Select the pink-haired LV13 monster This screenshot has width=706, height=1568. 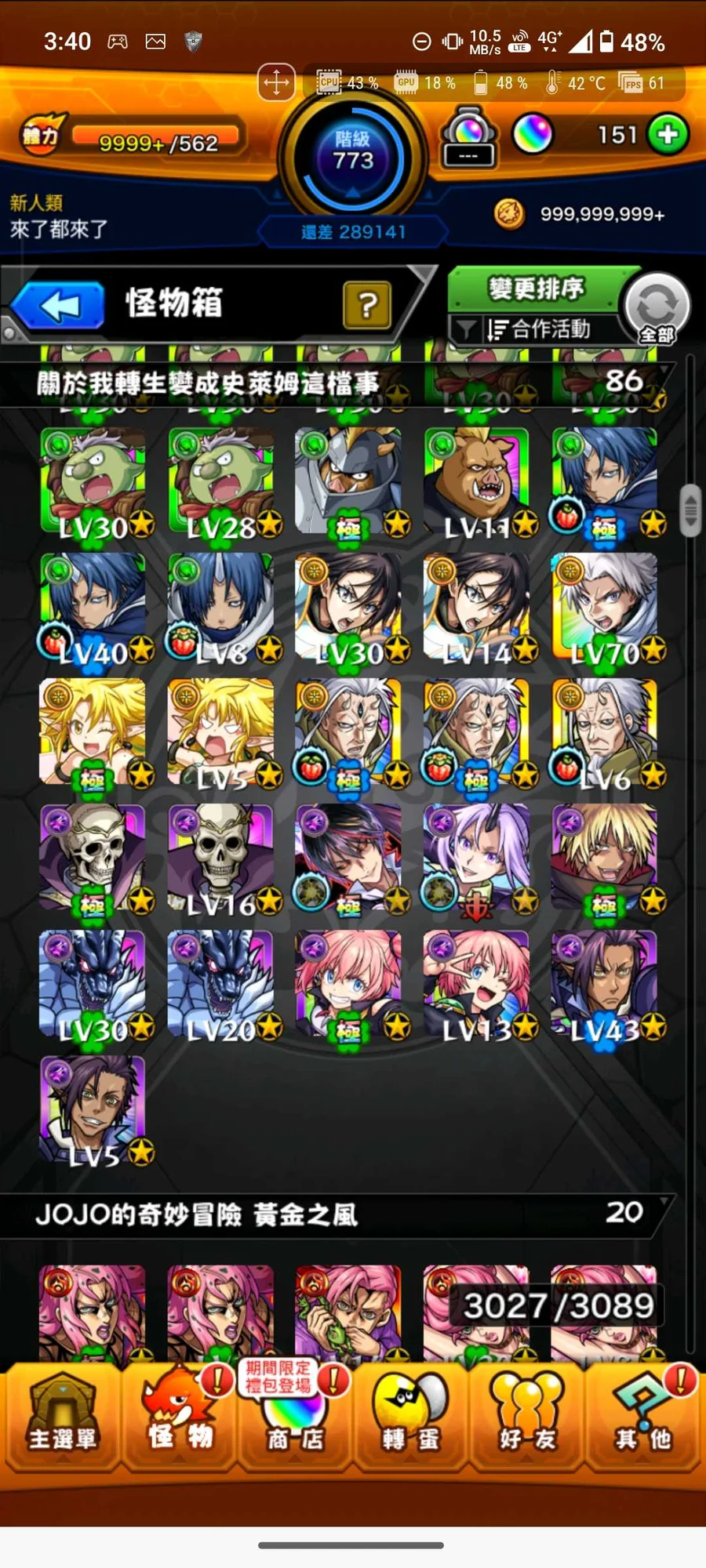coord(477,983)
